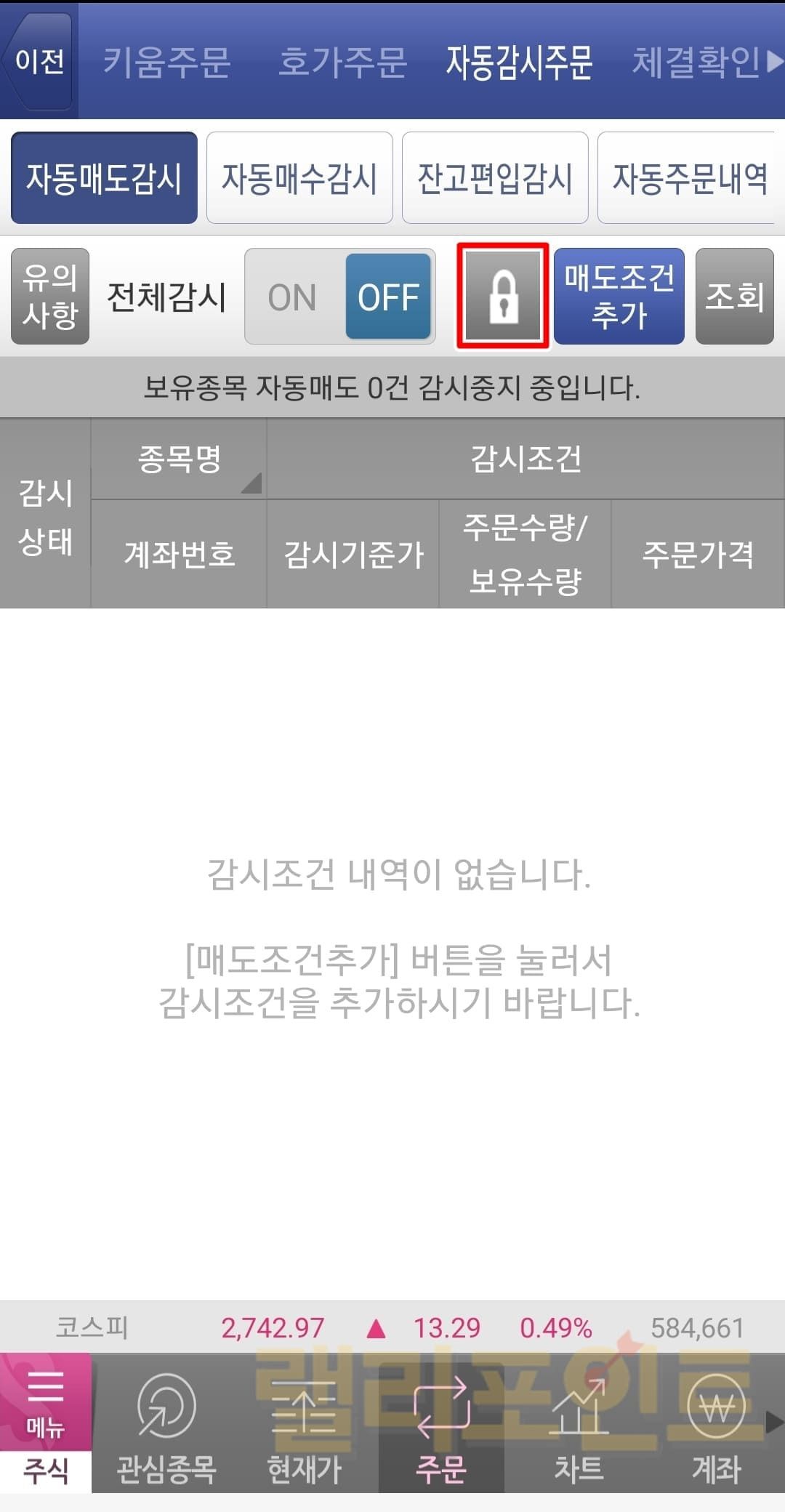Open the 자동매수감시 sub-tab
The height and width of the screenshot is (1512, 785).
tap(299, 178)
